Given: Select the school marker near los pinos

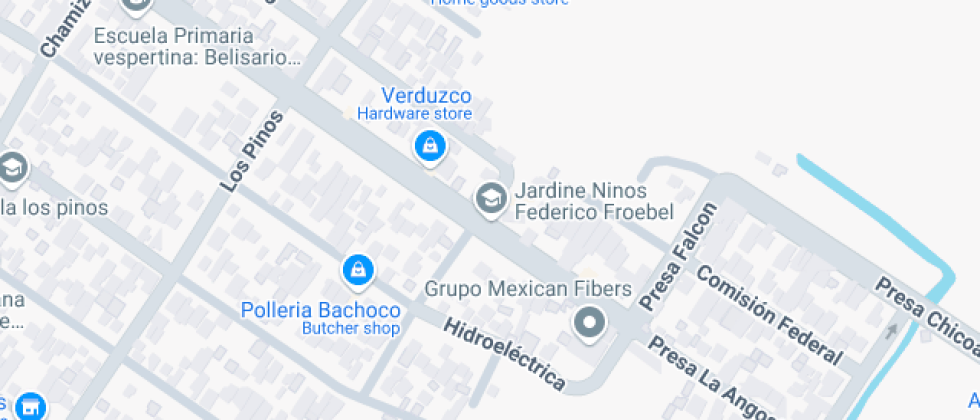Looking at the screenshot, I should pyautogui.click(x=12, y=168).
